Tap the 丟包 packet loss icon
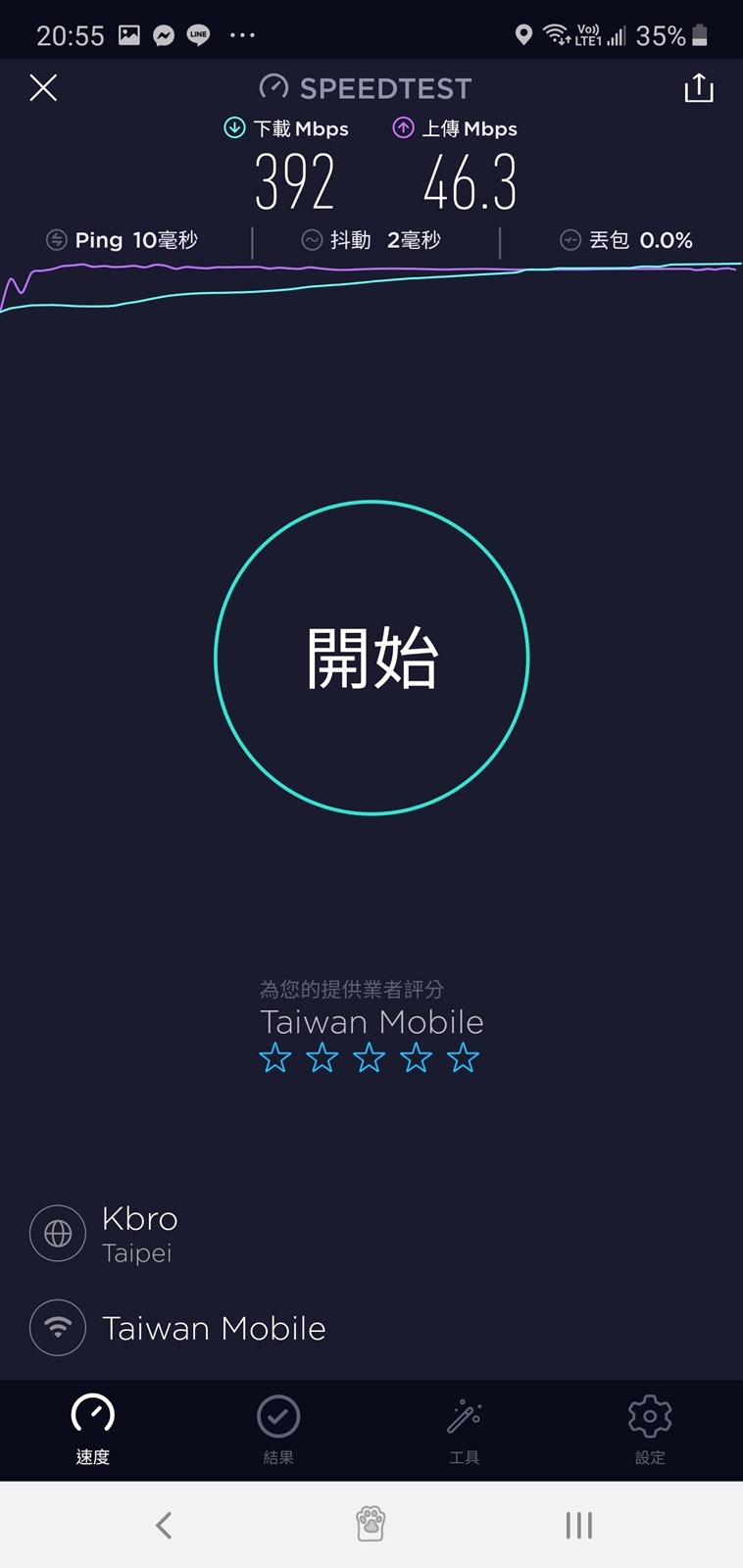Viewport: 743px width, 1568px height. pos(570,238)
